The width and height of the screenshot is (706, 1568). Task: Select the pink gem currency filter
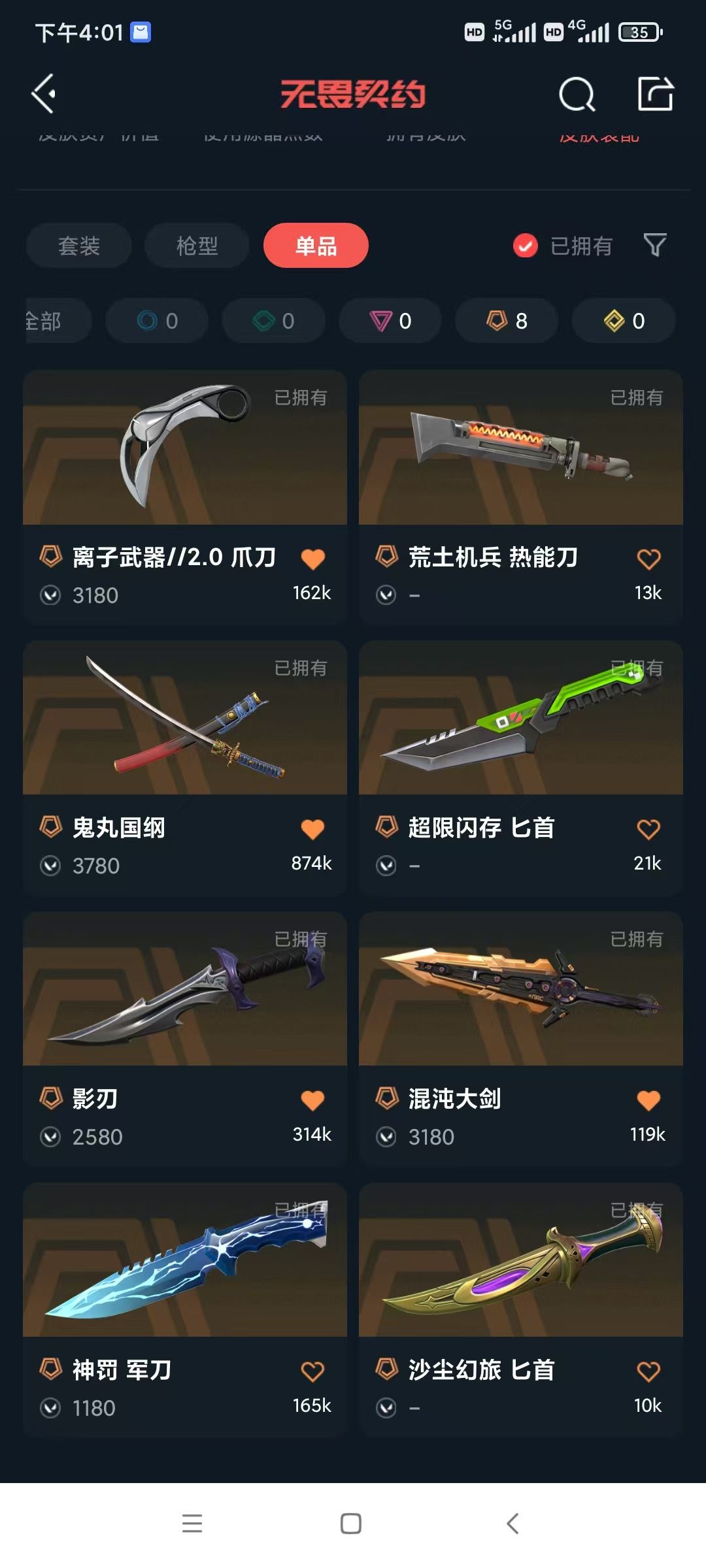click(389, 321)
